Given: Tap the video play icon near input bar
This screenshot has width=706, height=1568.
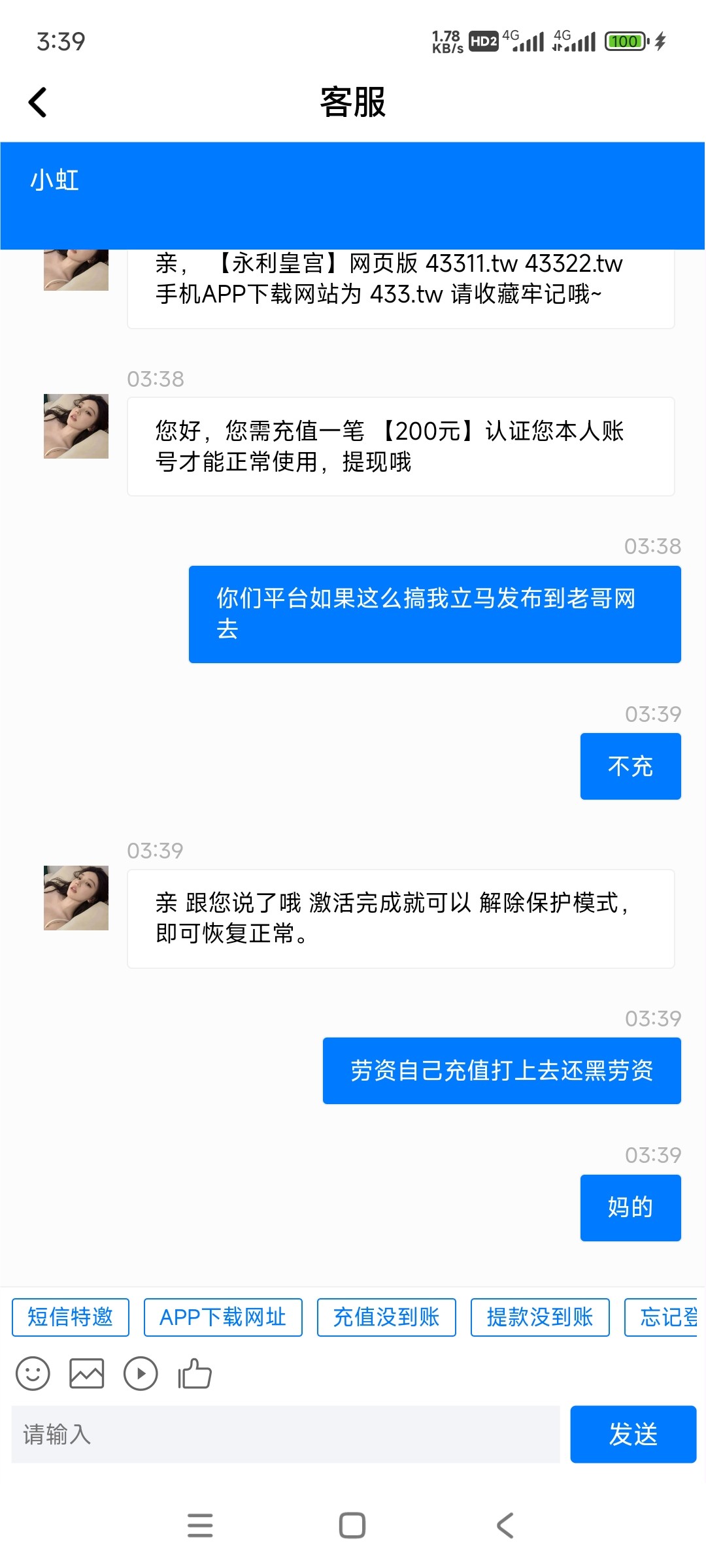Looking at the screenshot, I should [x=140, y=1373].
